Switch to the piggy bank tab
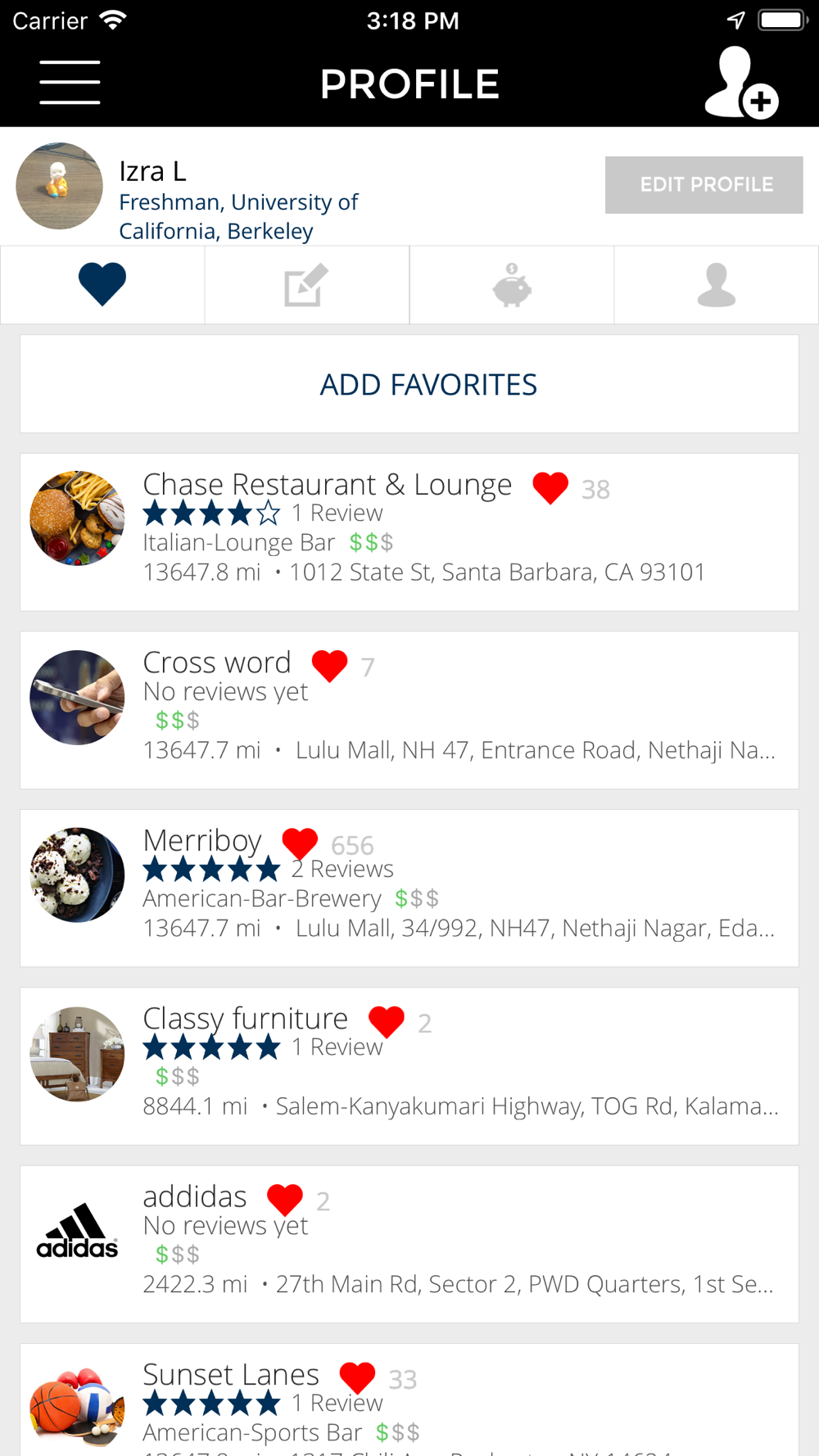The height and width of the screenshot is (1456, 819). (x=512, y=285)
